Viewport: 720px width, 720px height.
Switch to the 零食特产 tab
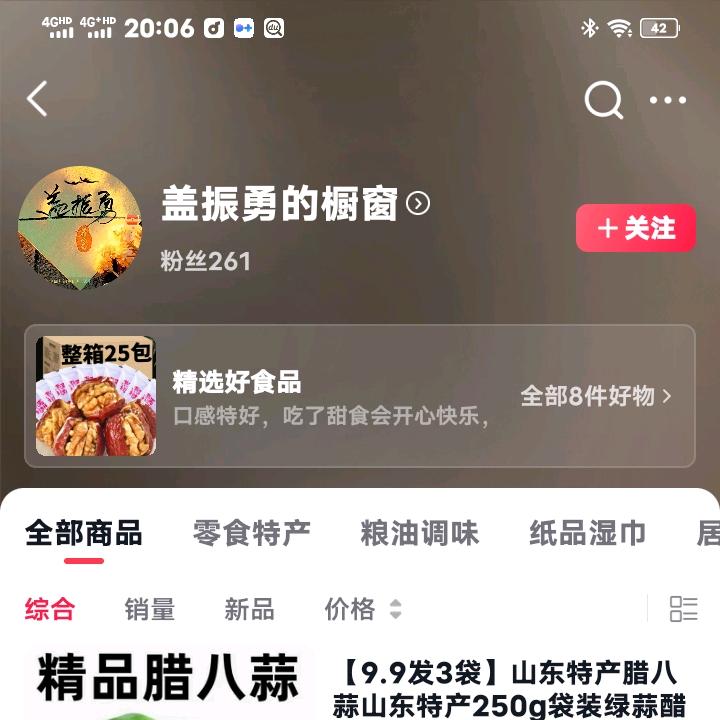tap(252, 533)
